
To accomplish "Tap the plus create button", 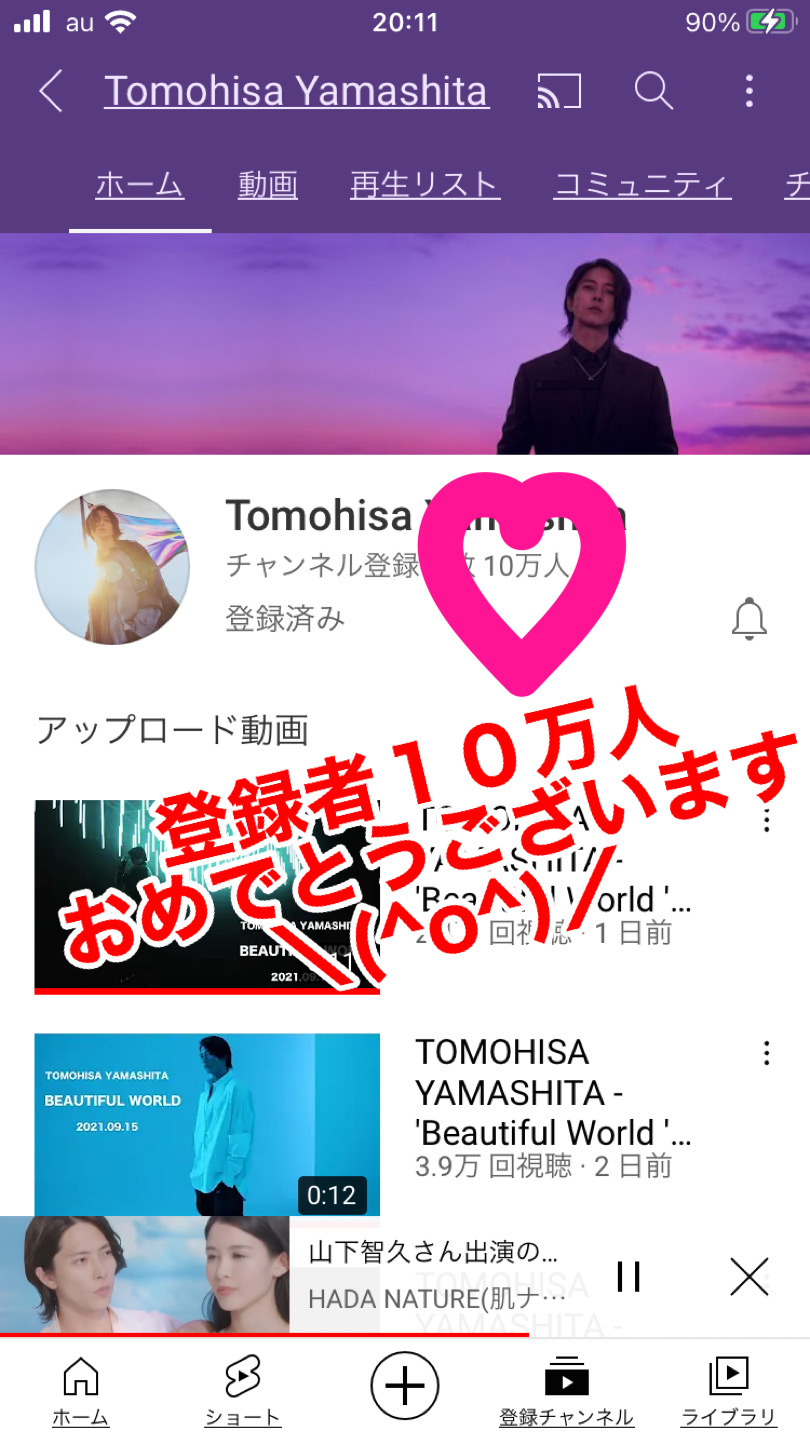I will [405, 1386].
